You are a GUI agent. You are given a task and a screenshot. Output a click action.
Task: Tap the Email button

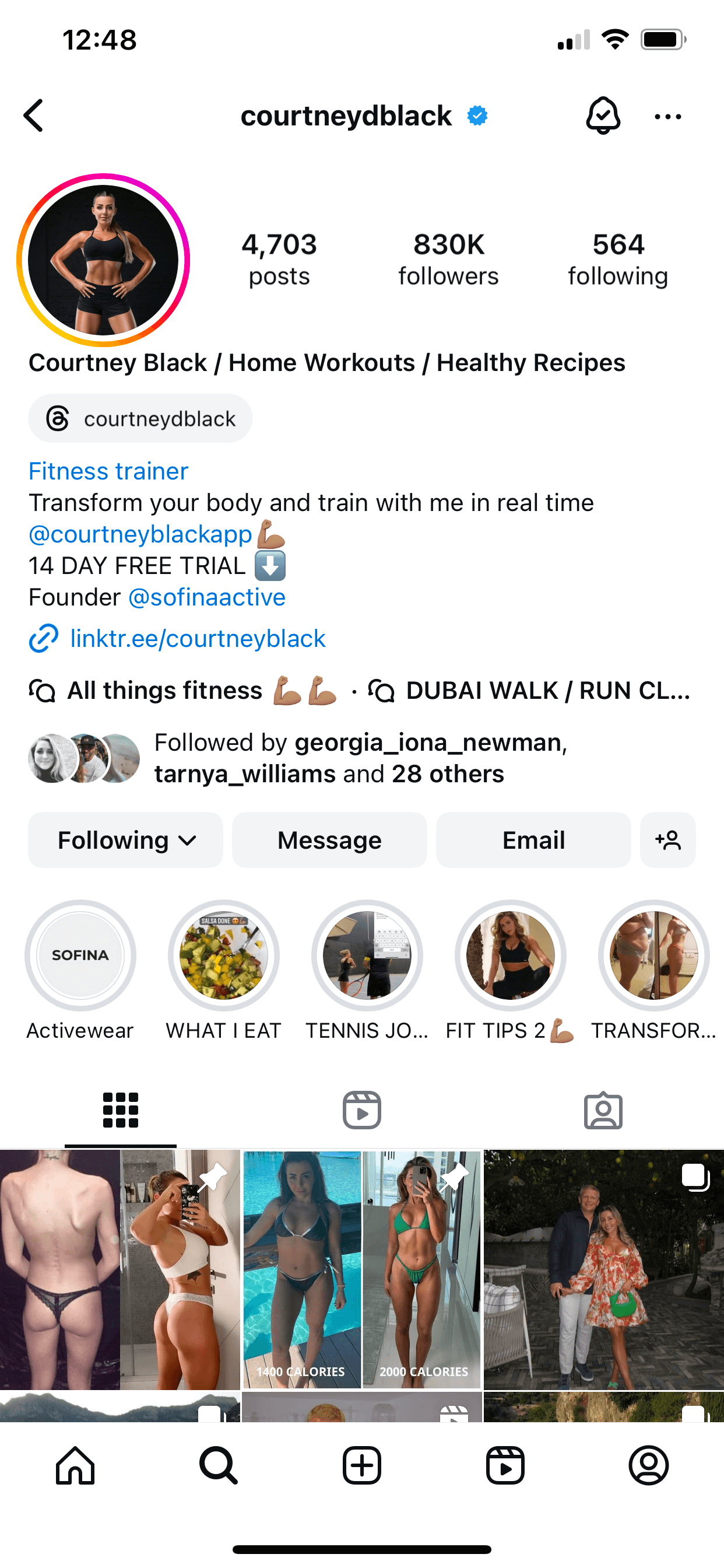pyautogui.click(x=533, y=840)
